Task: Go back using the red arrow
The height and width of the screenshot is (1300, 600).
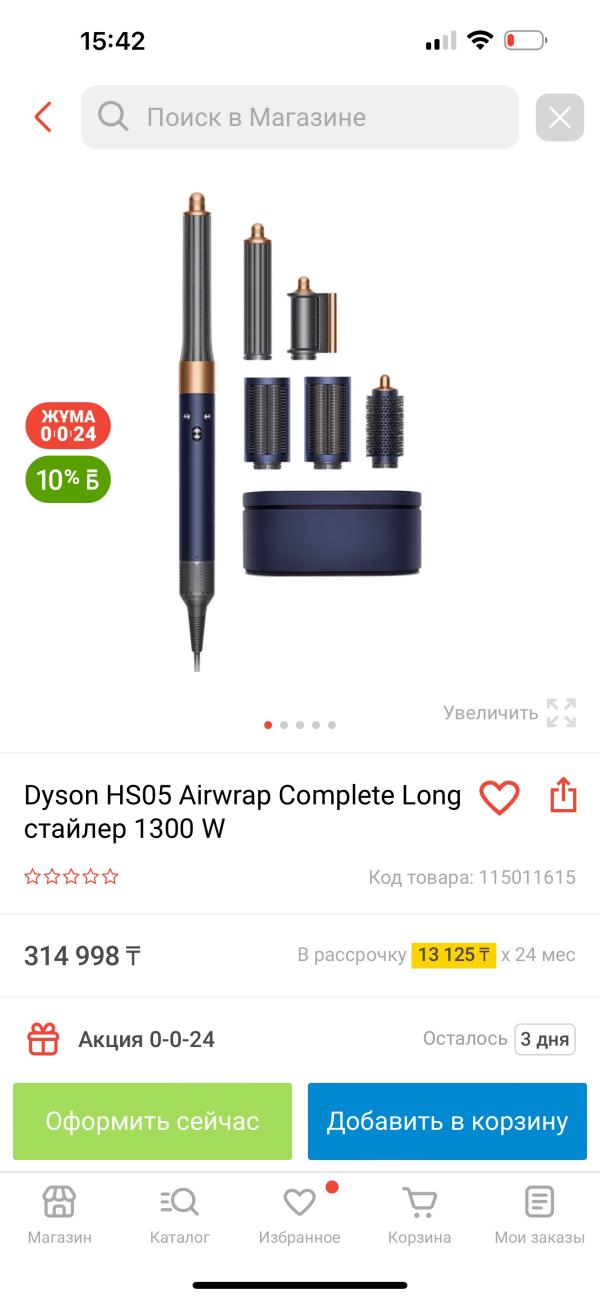Action: point(43,117)
